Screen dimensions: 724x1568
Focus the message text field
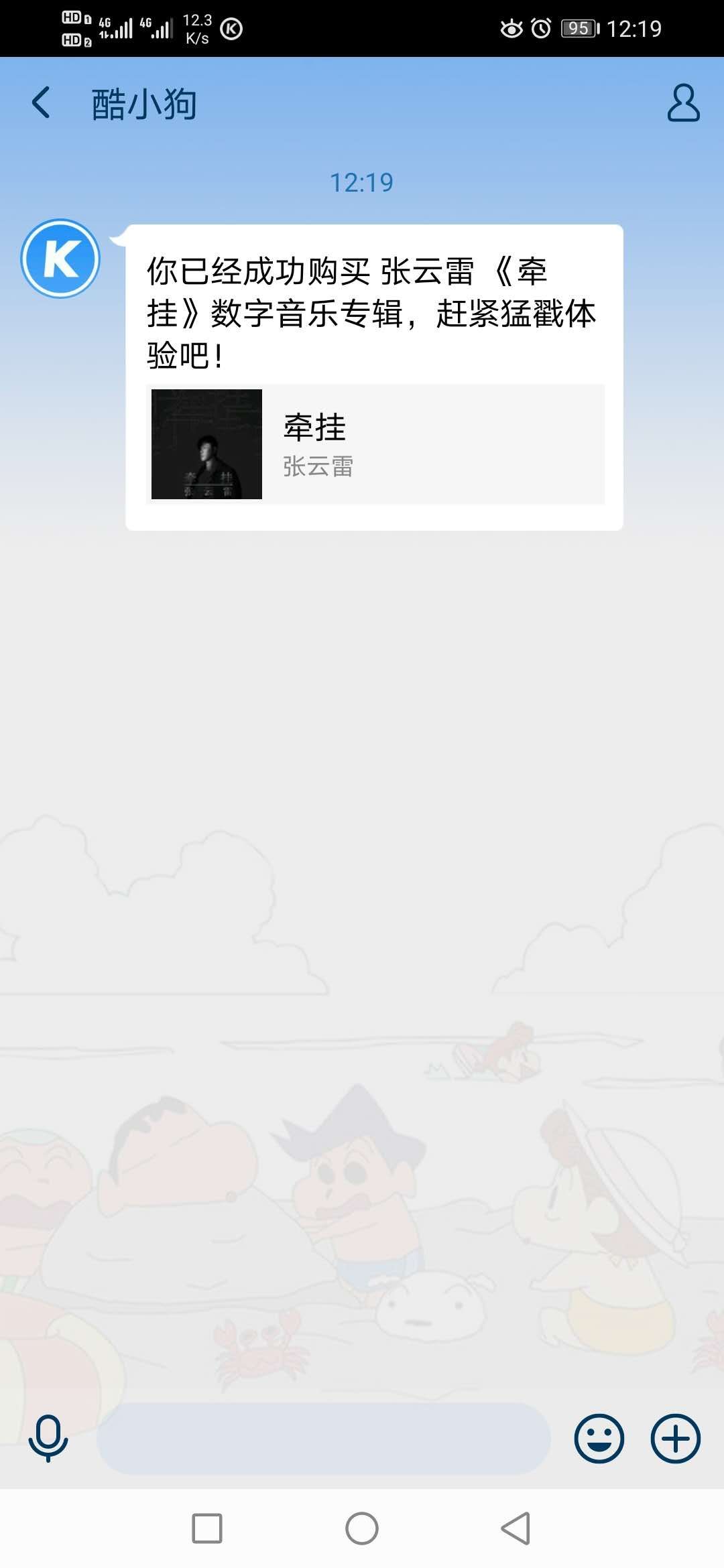tap(324, 1439)
